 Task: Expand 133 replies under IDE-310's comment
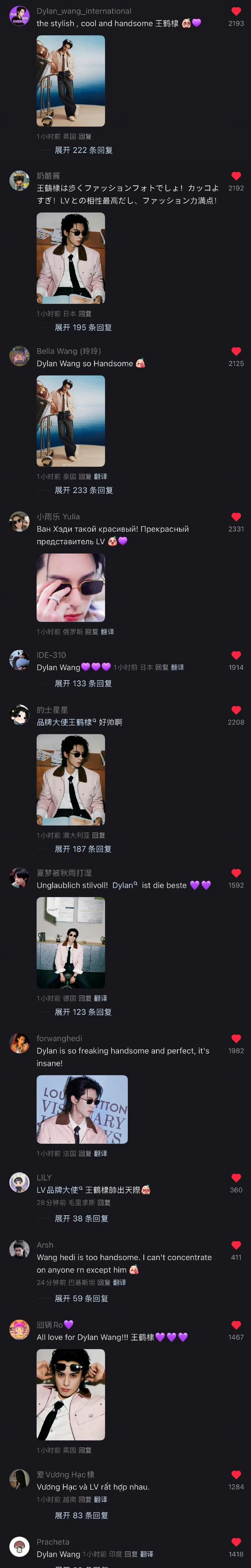pos(83,683)
